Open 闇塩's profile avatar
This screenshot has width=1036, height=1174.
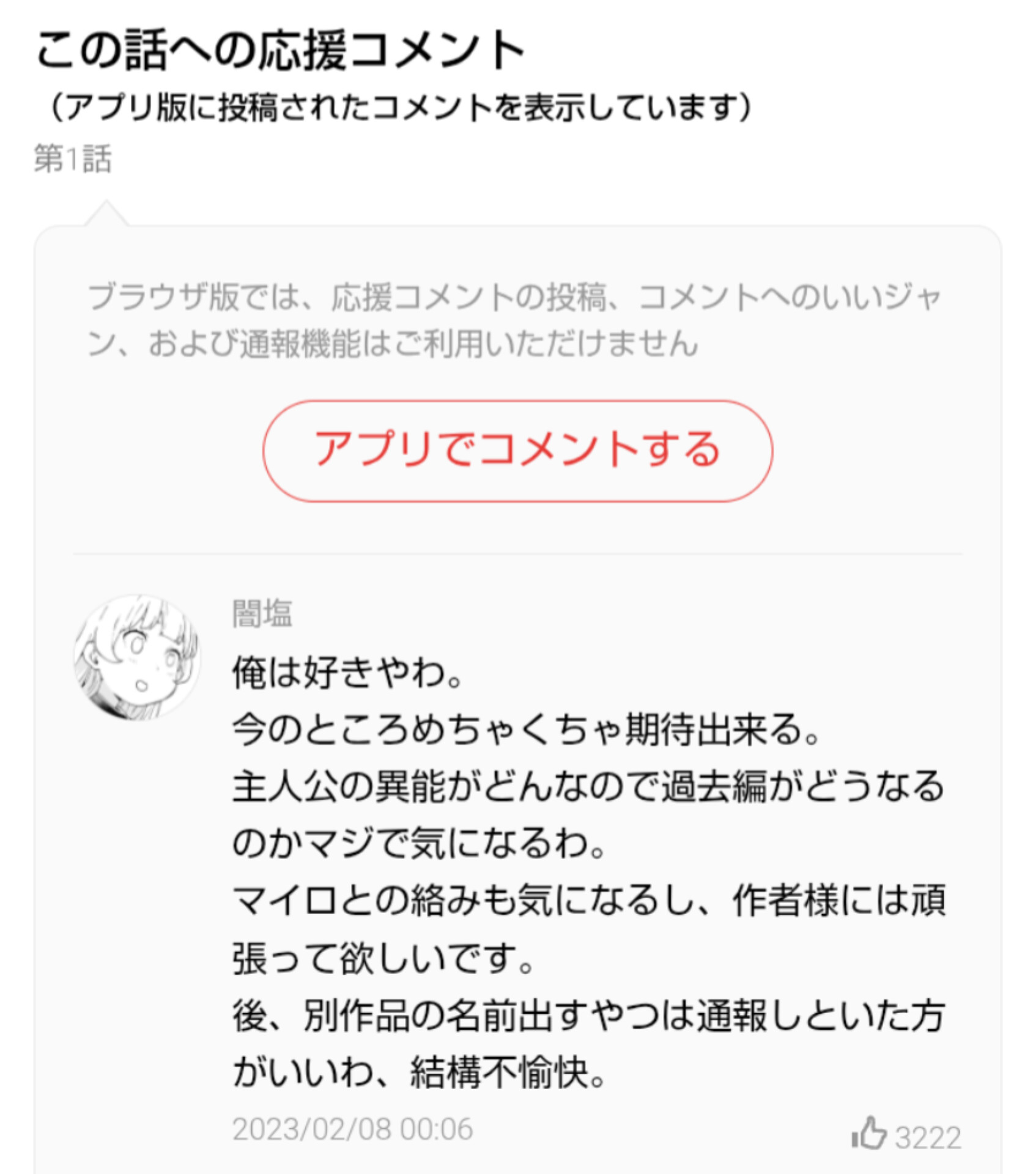click(x=137, y=657)
